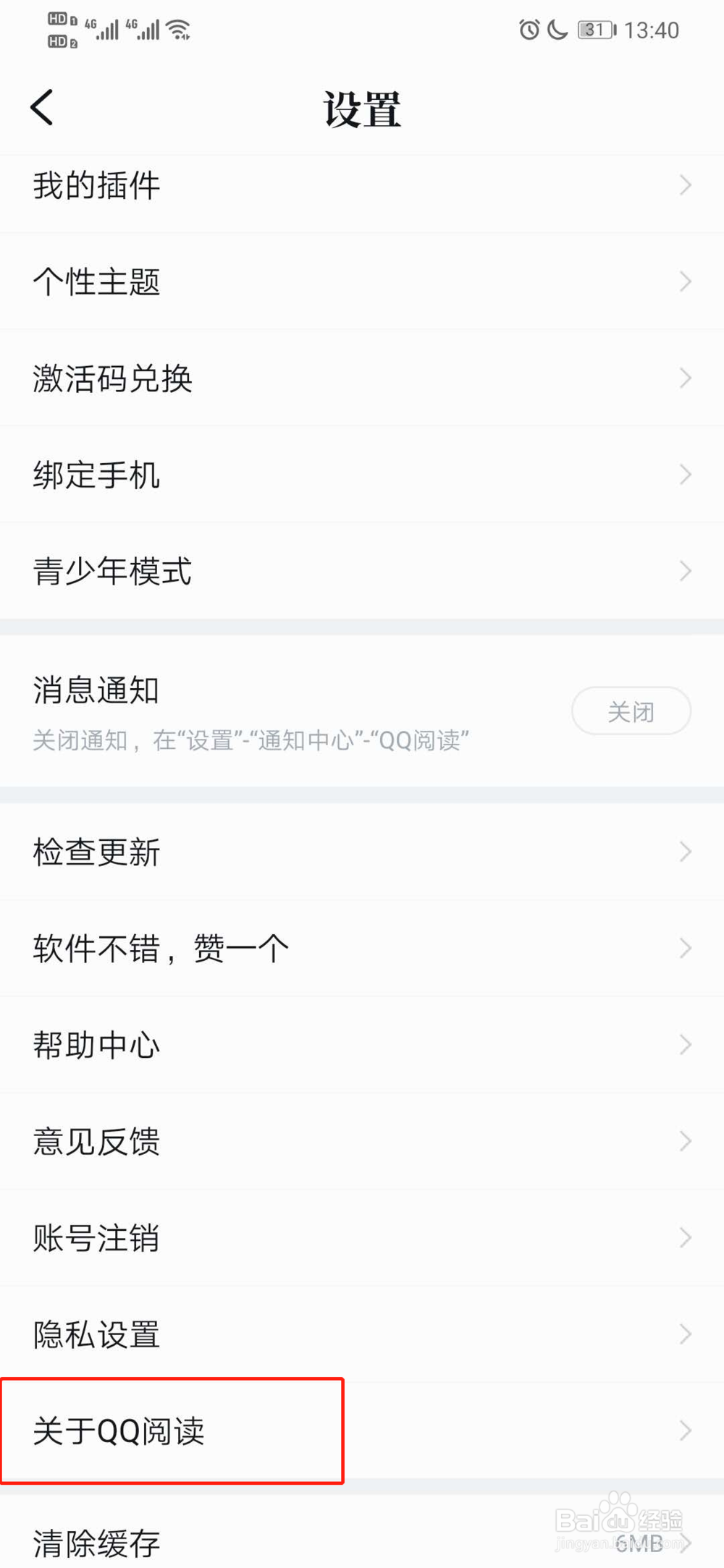Expand the chevron beside 检查更新
The width and height of the screenshot is (724, 1568).
[x=686, y=852]
